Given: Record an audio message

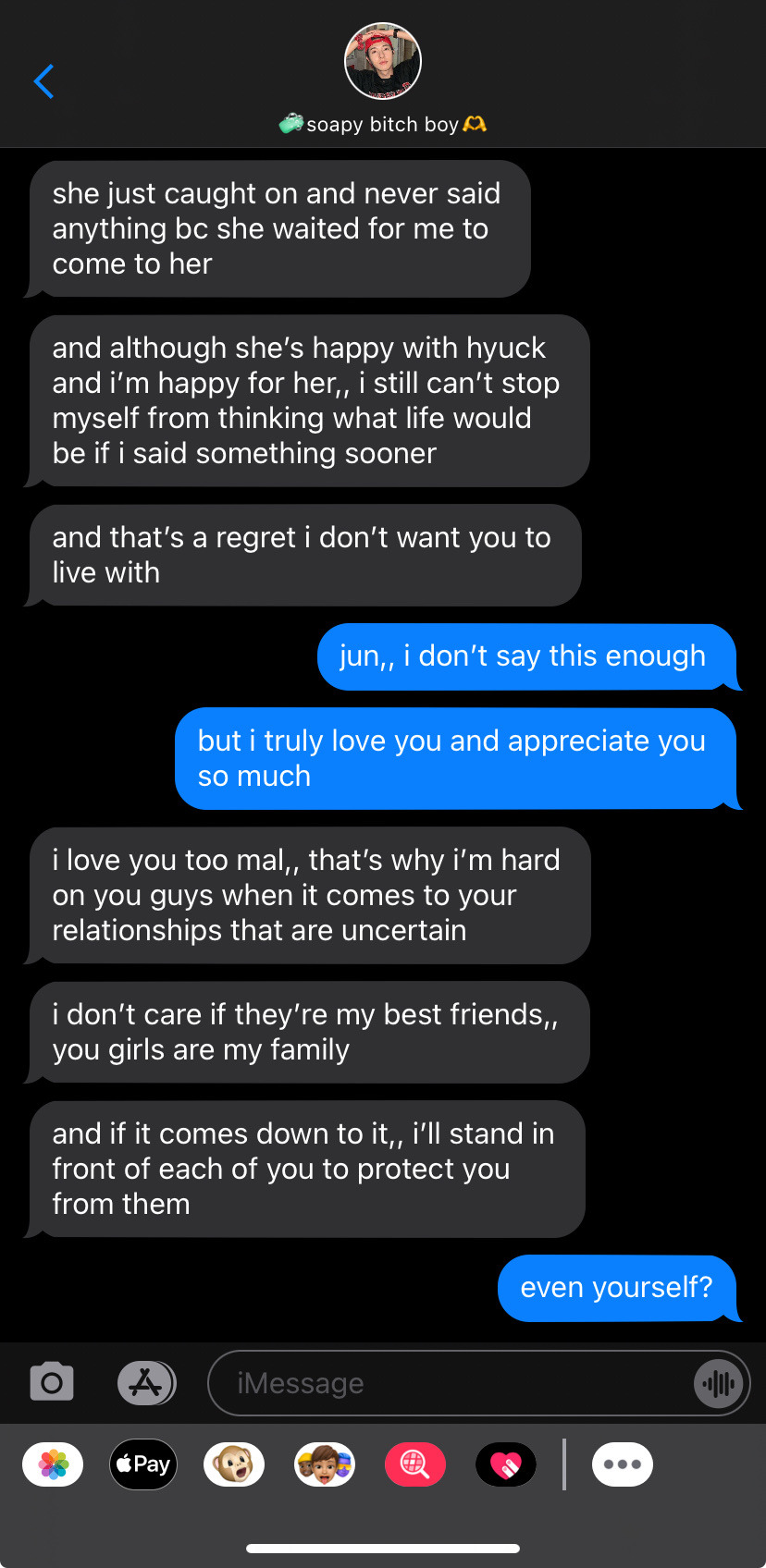Looking at the screenshot, I should (718, 1384).
